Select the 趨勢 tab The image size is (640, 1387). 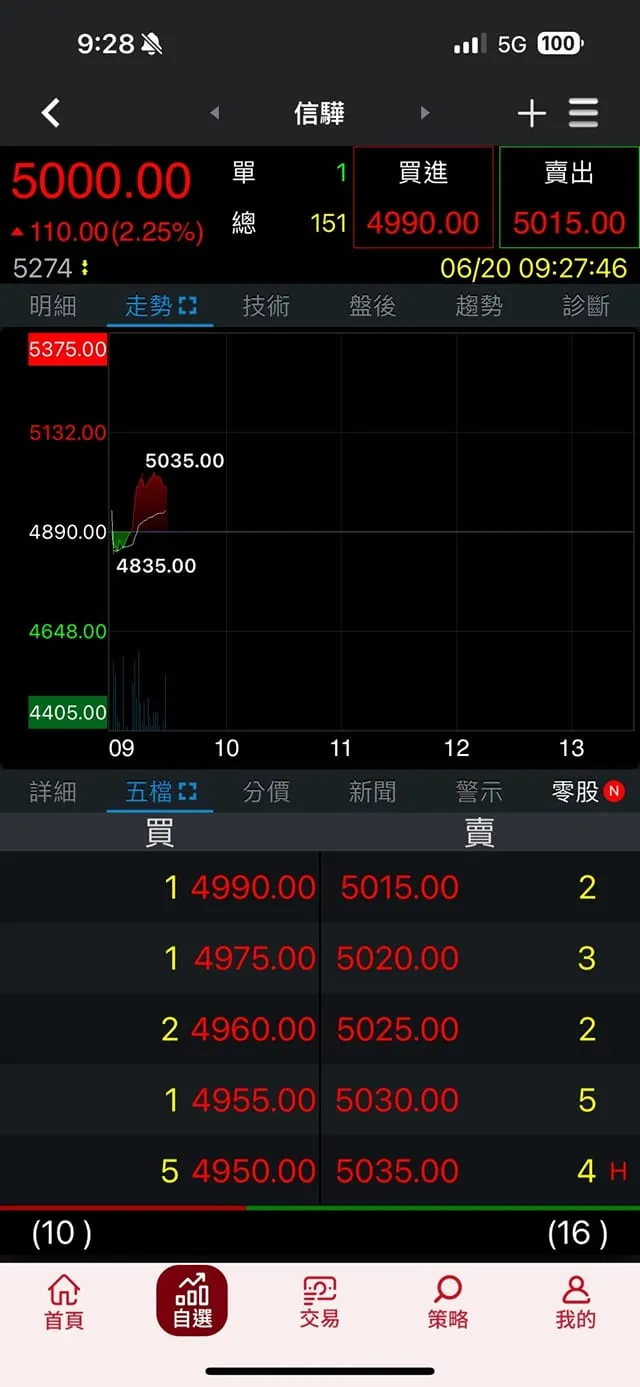[479, 306]
